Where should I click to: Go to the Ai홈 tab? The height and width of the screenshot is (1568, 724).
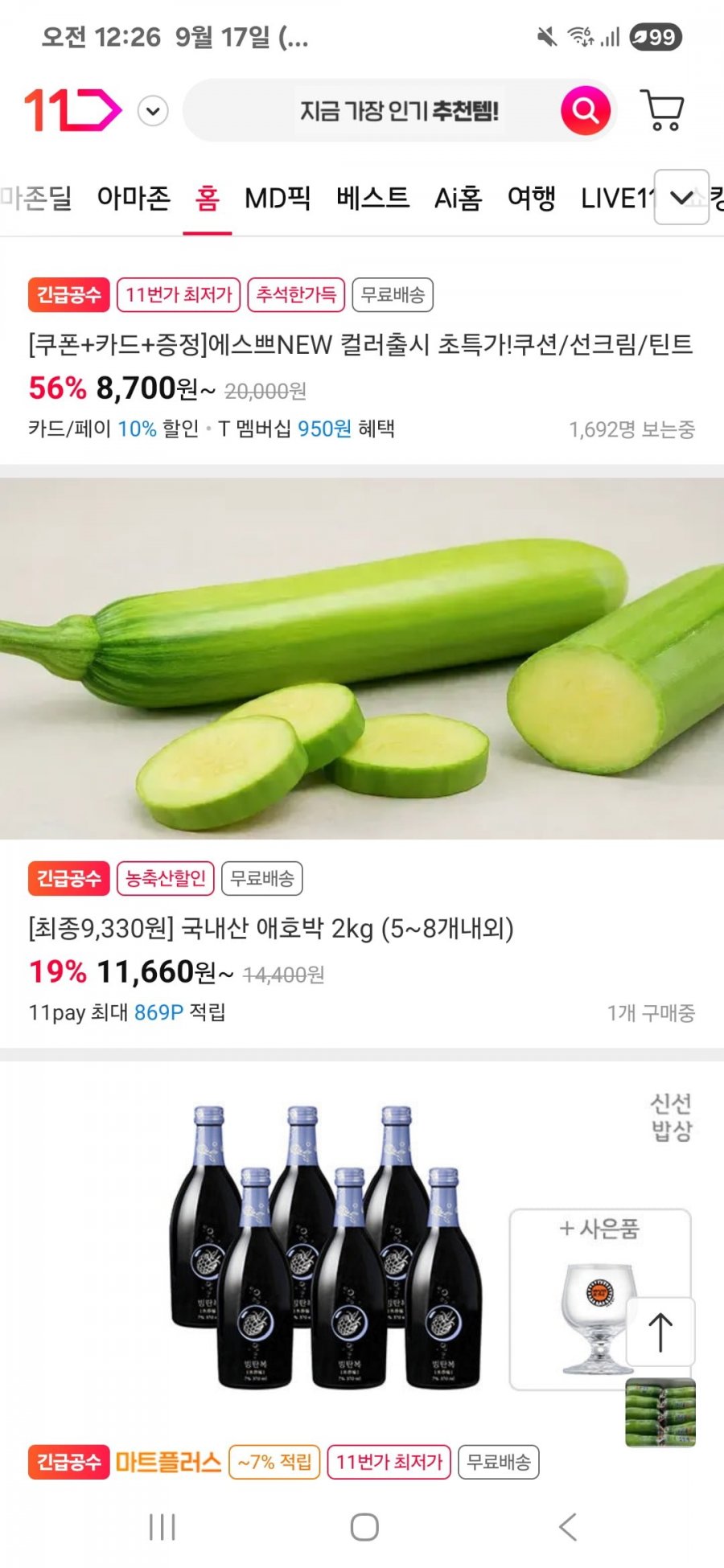pyautogui.click(x=458, y=198)
